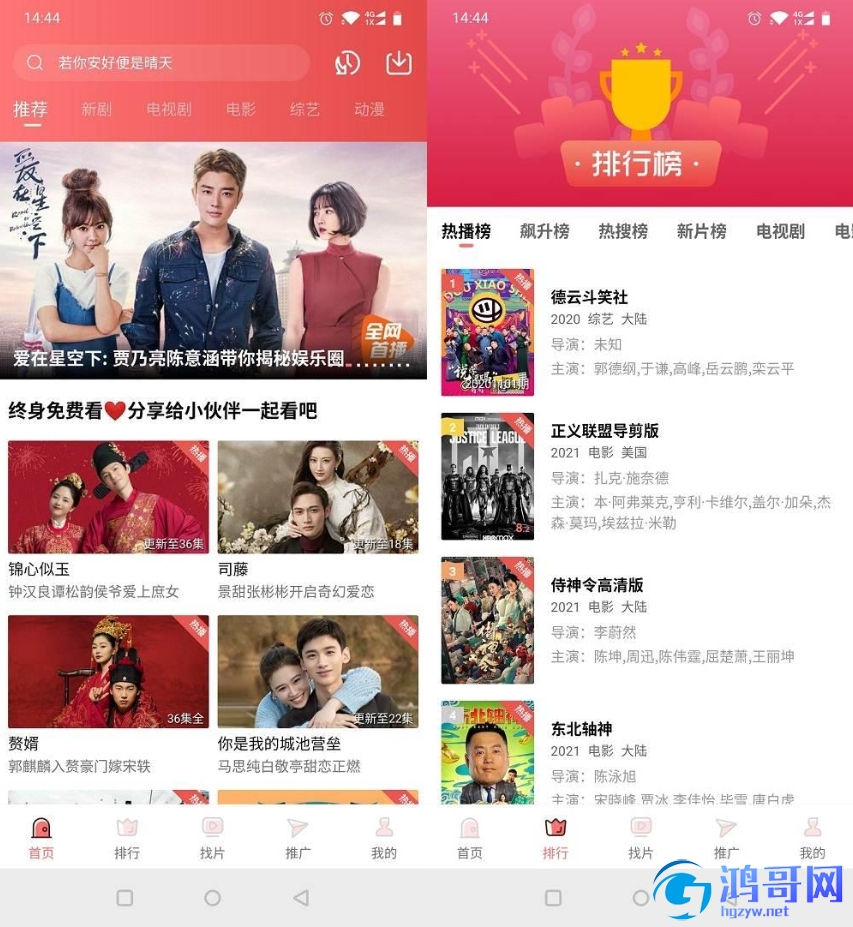Open the watch history icon

click(x=347, y=63)
